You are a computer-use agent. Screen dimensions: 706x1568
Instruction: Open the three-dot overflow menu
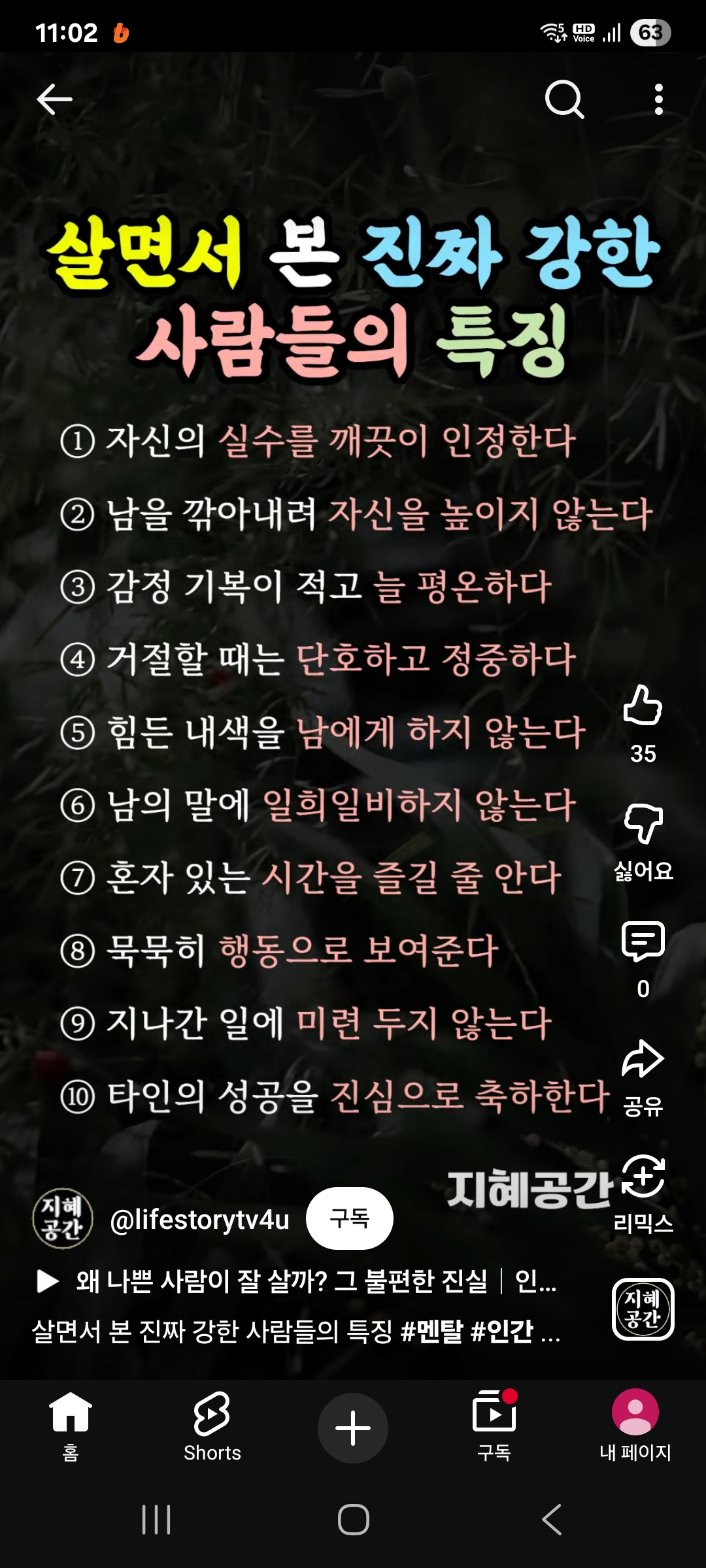click(658, 100)
